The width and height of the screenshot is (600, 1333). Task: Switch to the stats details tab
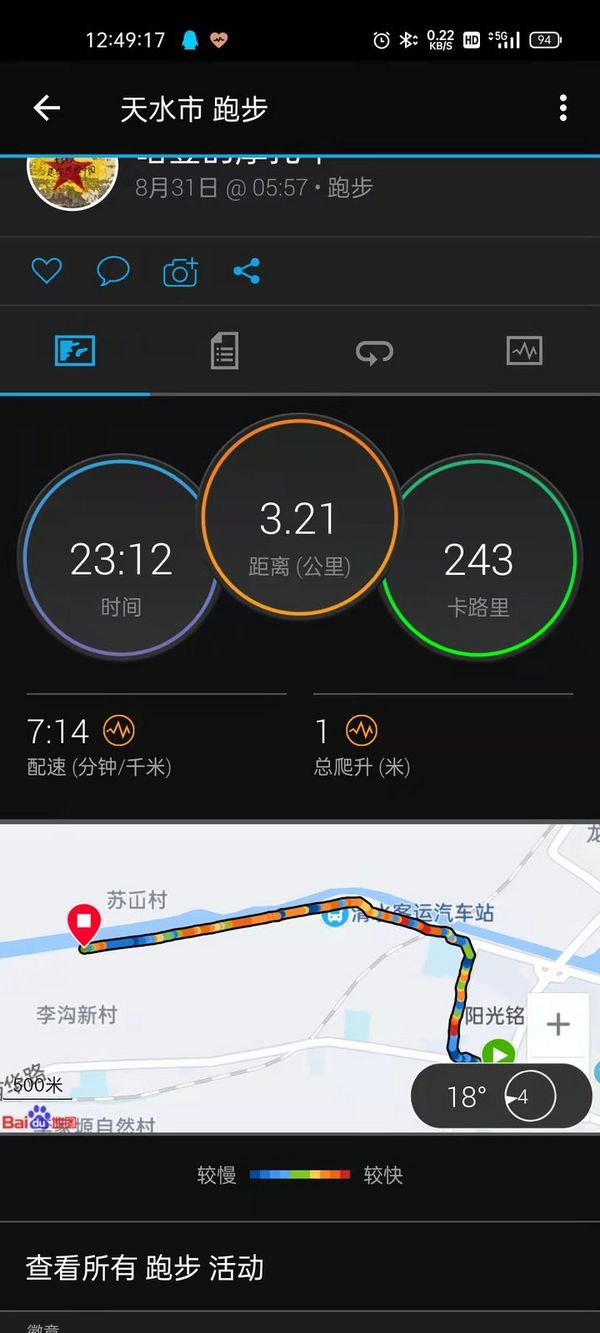click(x=224, y=351)
